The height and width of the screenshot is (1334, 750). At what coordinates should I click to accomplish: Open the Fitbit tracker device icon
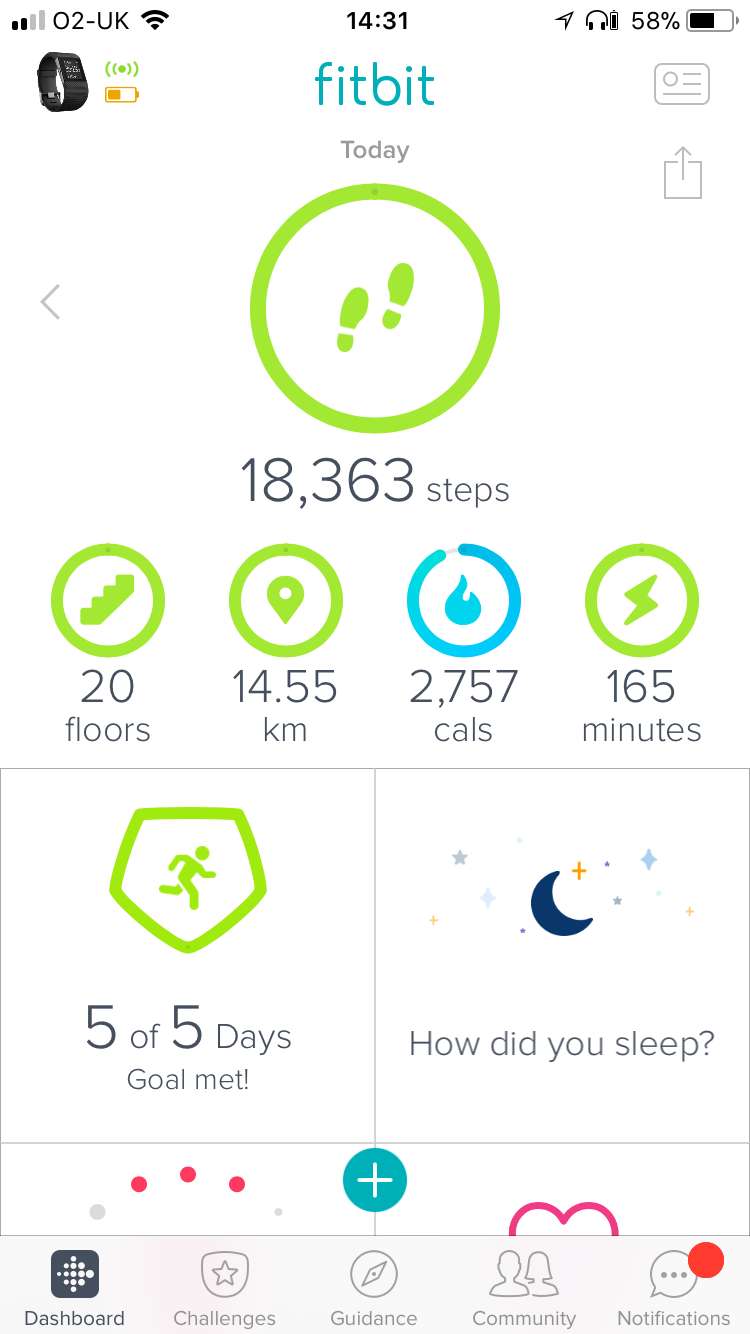63,82
